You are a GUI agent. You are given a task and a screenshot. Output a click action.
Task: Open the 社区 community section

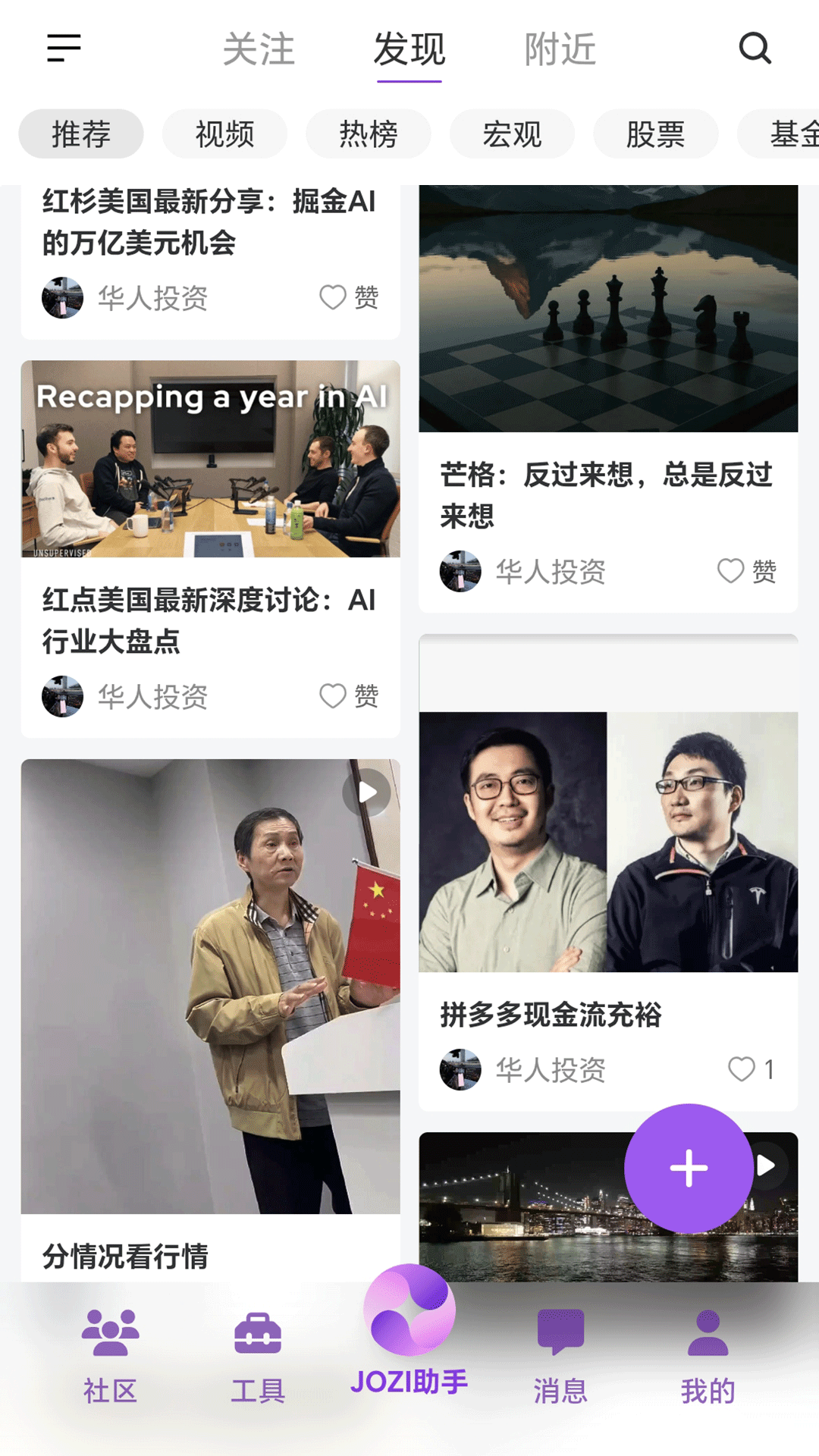111,1357
